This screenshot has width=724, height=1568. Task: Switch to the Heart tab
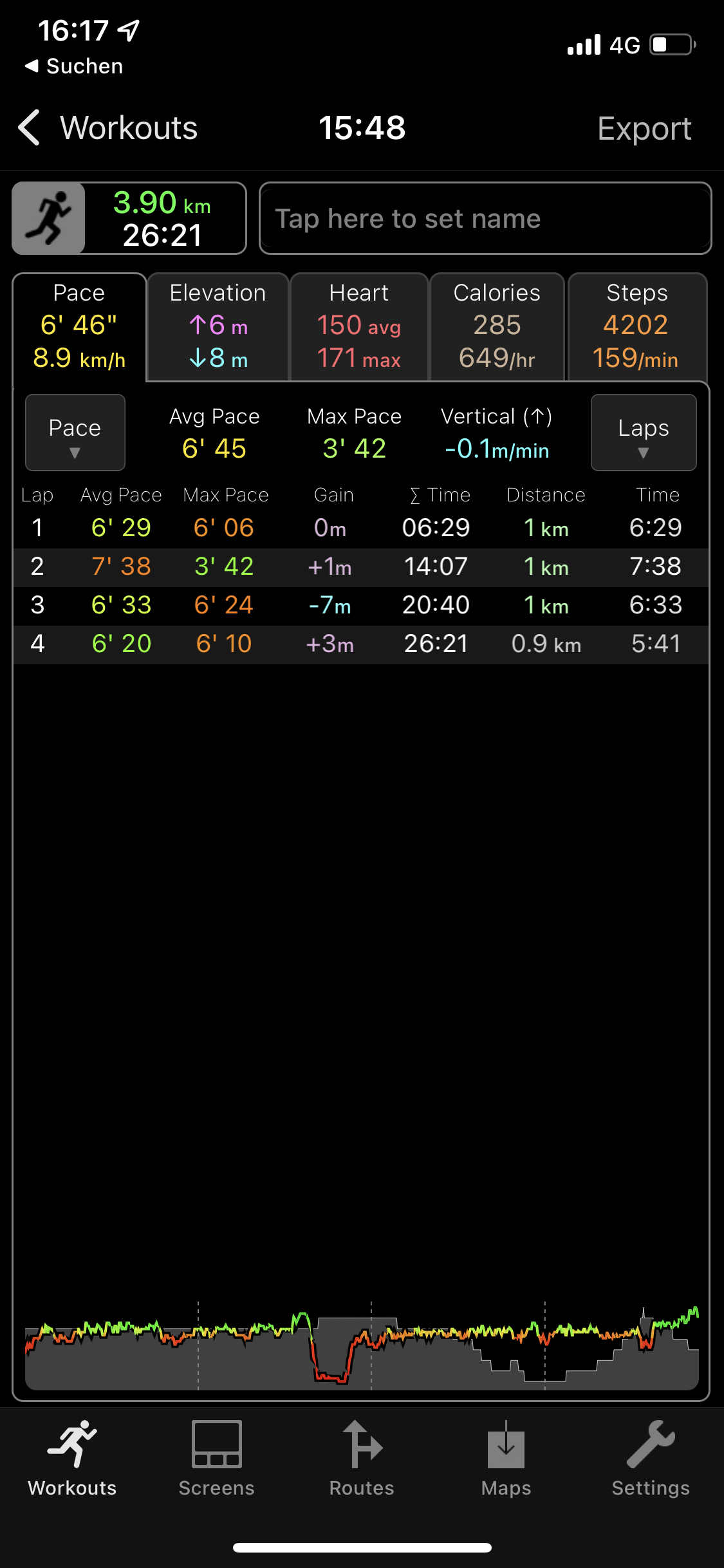point(359,327)
